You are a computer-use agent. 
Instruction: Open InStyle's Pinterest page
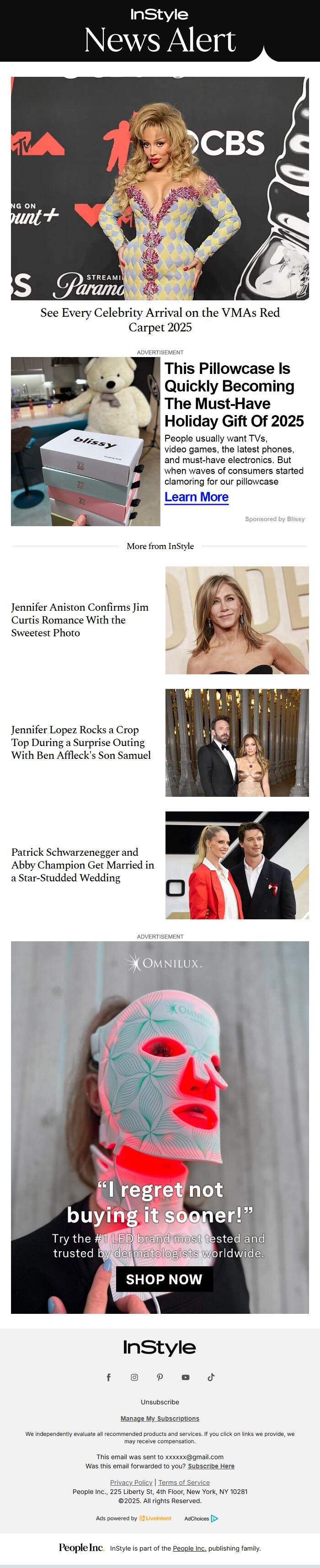point(160,1377)
